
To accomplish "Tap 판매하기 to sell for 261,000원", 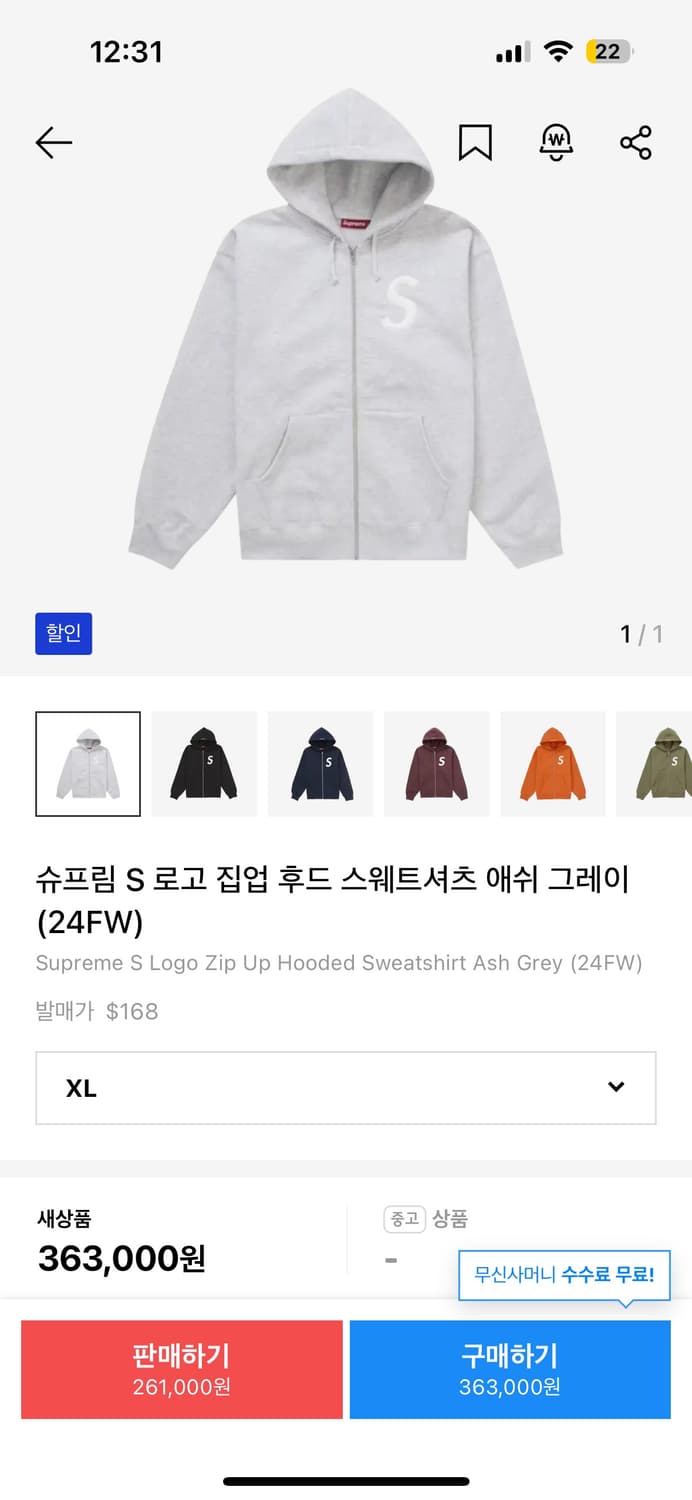I will tap(182, 1369).
